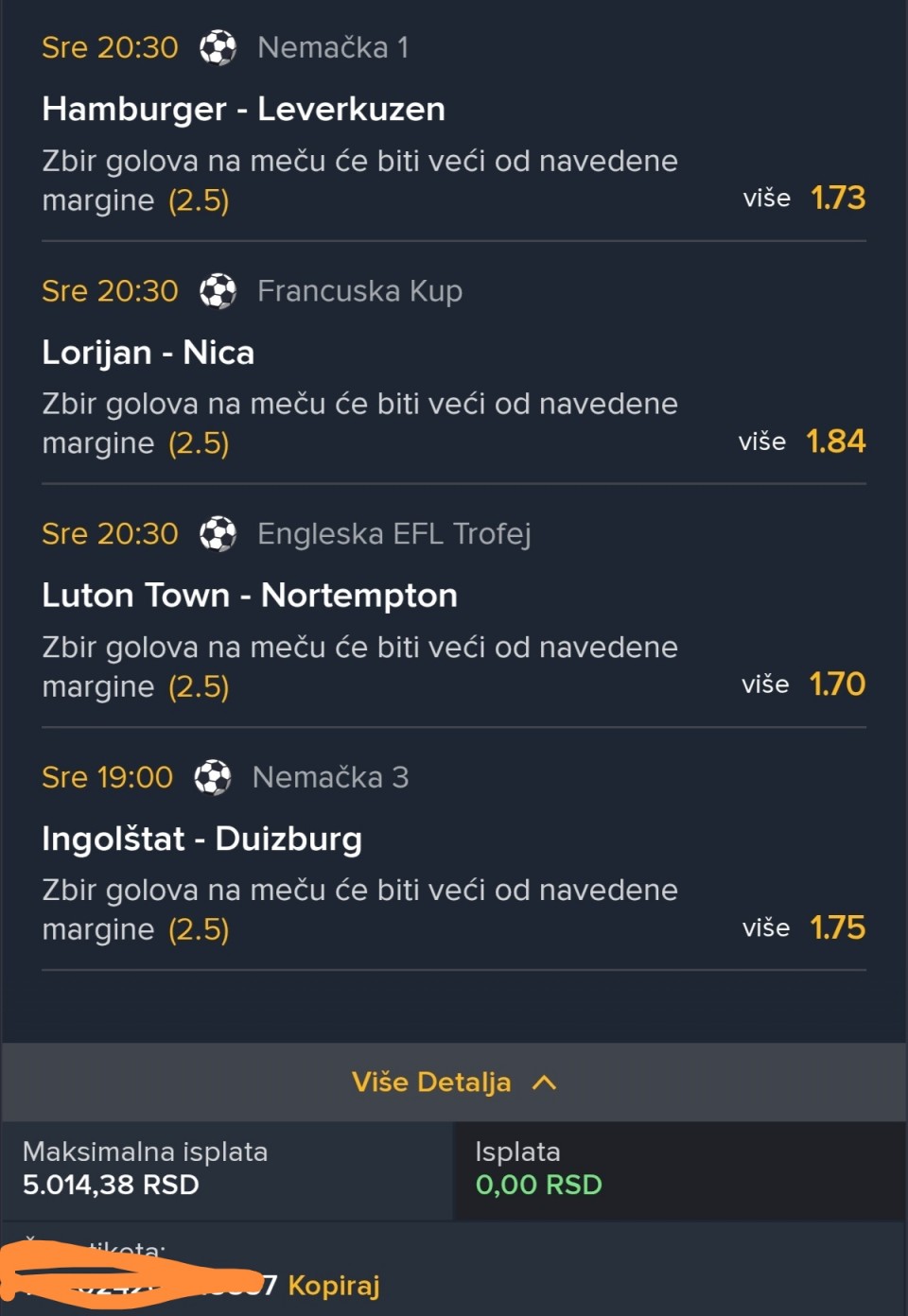View the Luton Town - Nortempton match

pos(250,596)
